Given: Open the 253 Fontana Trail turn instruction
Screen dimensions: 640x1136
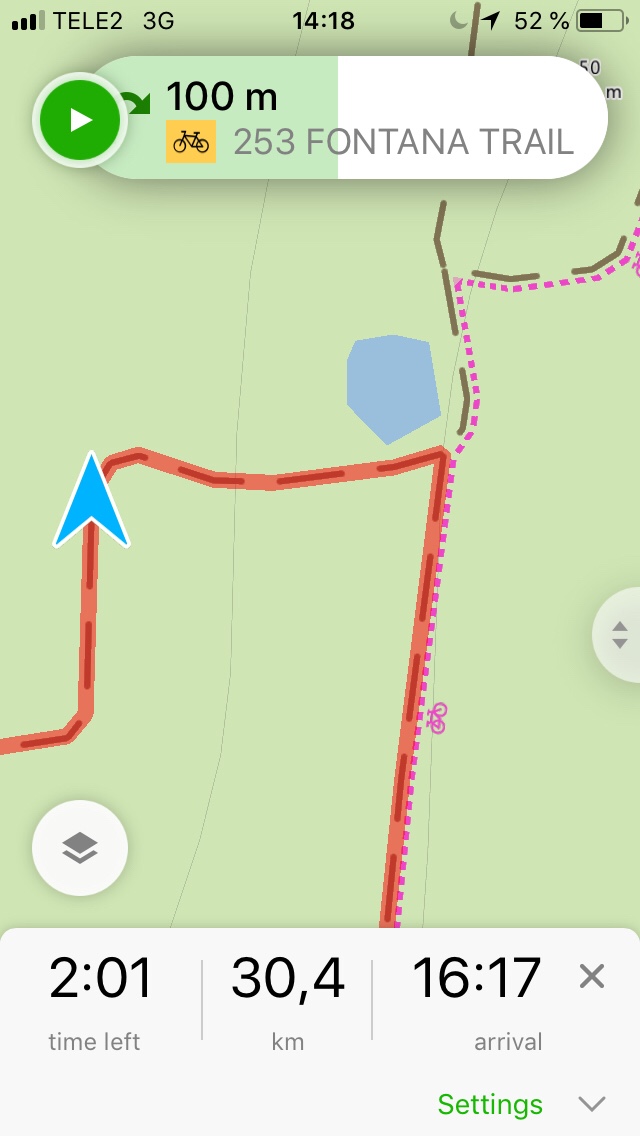Looking at the screenshot, I should click(x=370, y=120).
